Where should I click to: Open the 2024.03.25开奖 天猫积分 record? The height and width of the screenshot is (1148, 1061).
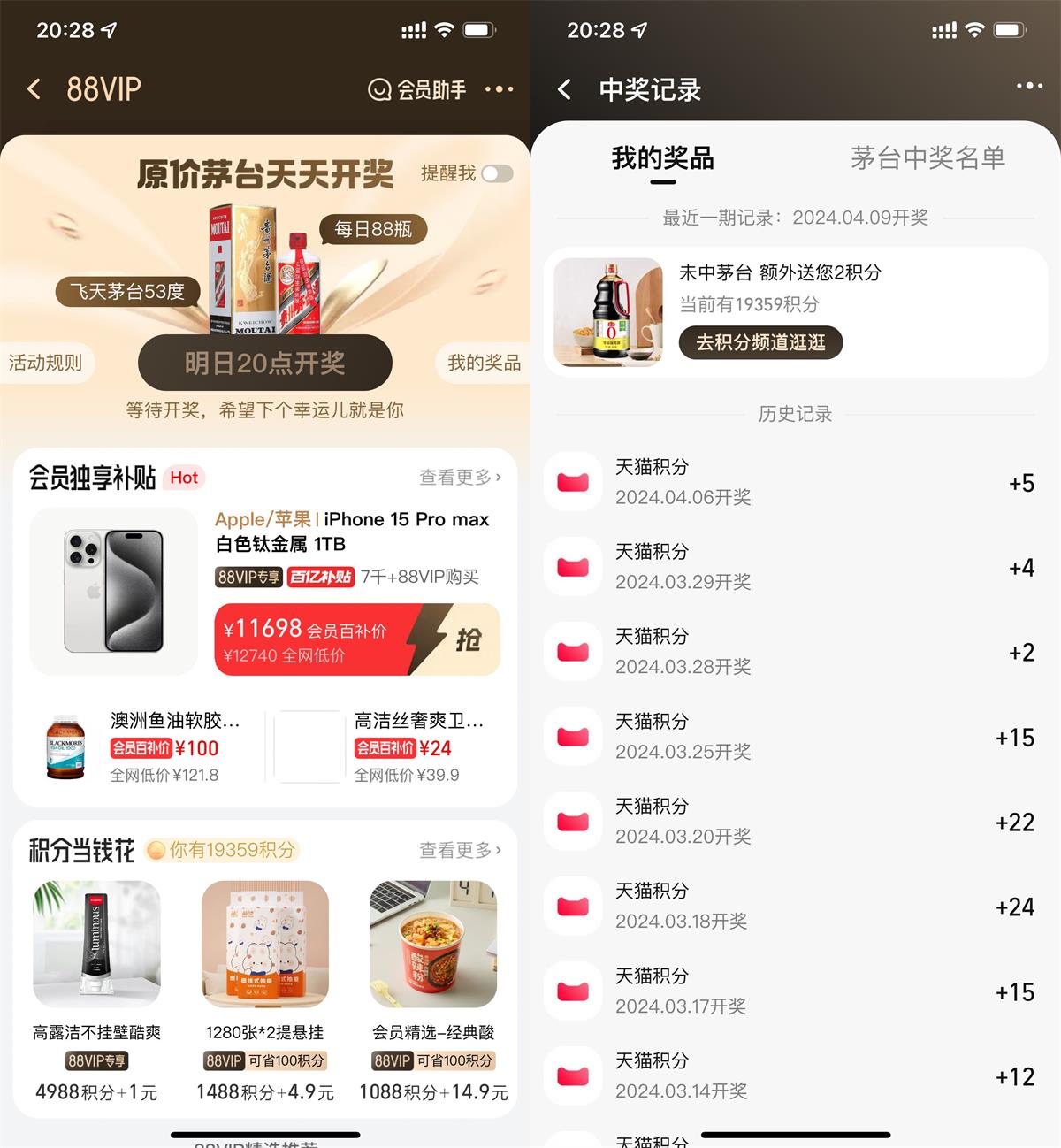click(x=796, y=737)
